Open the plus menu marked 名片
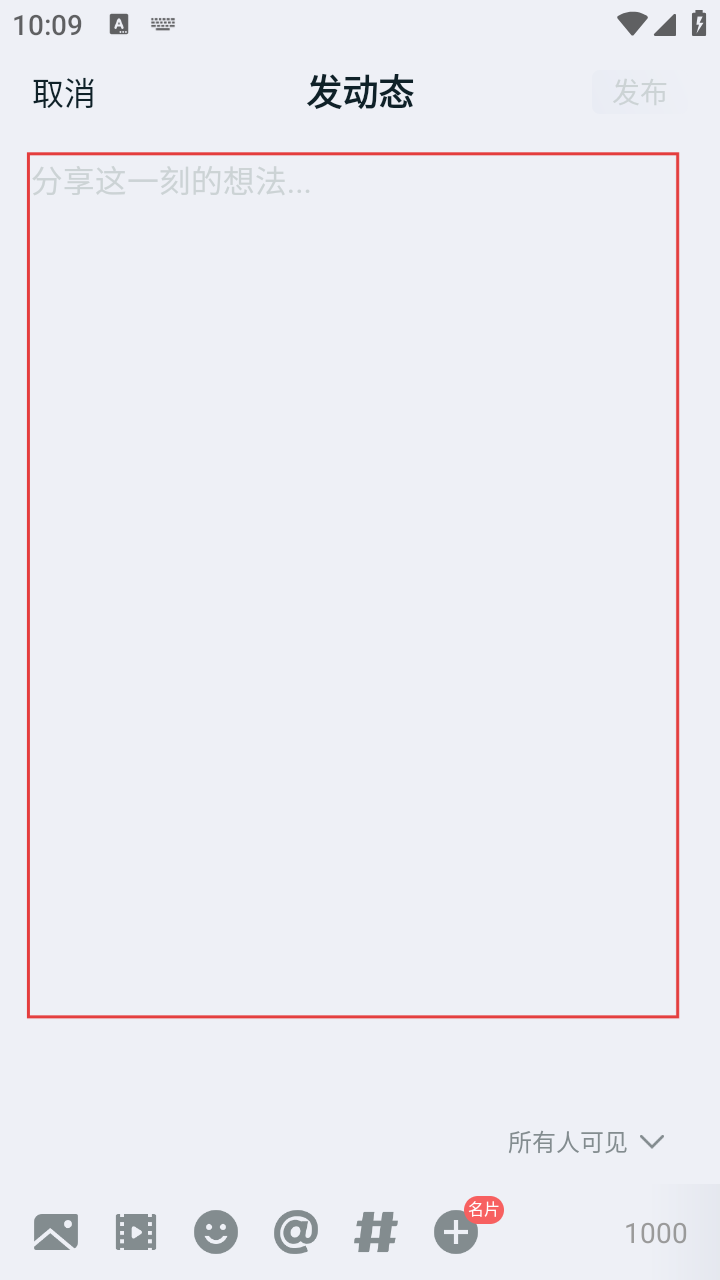720x1280 pixels. (457, 1232)
